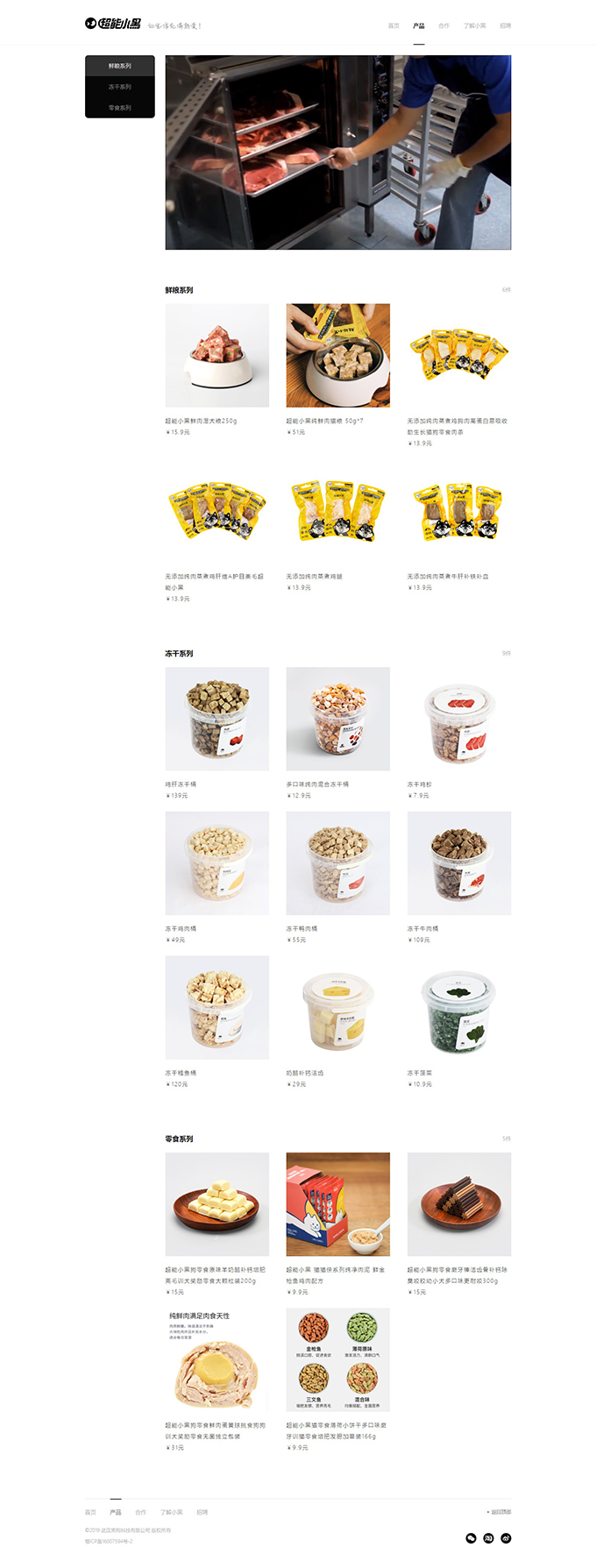Open product 超能小黑鲜肉湿犬粮250g
This screenshot has width=596, height=1568.
coord(216,356)
